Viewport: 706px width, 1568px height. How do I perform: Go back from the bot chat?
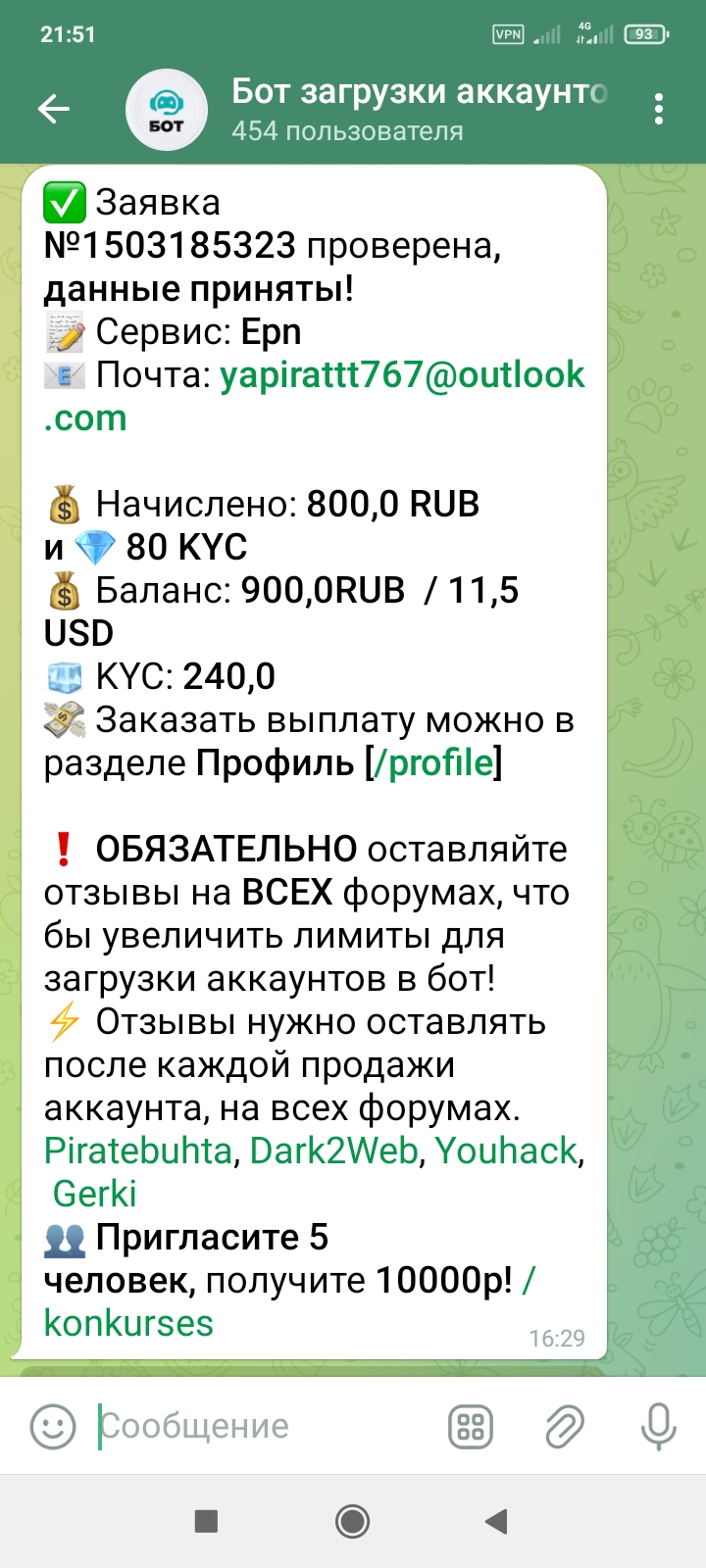pos(54,109)
